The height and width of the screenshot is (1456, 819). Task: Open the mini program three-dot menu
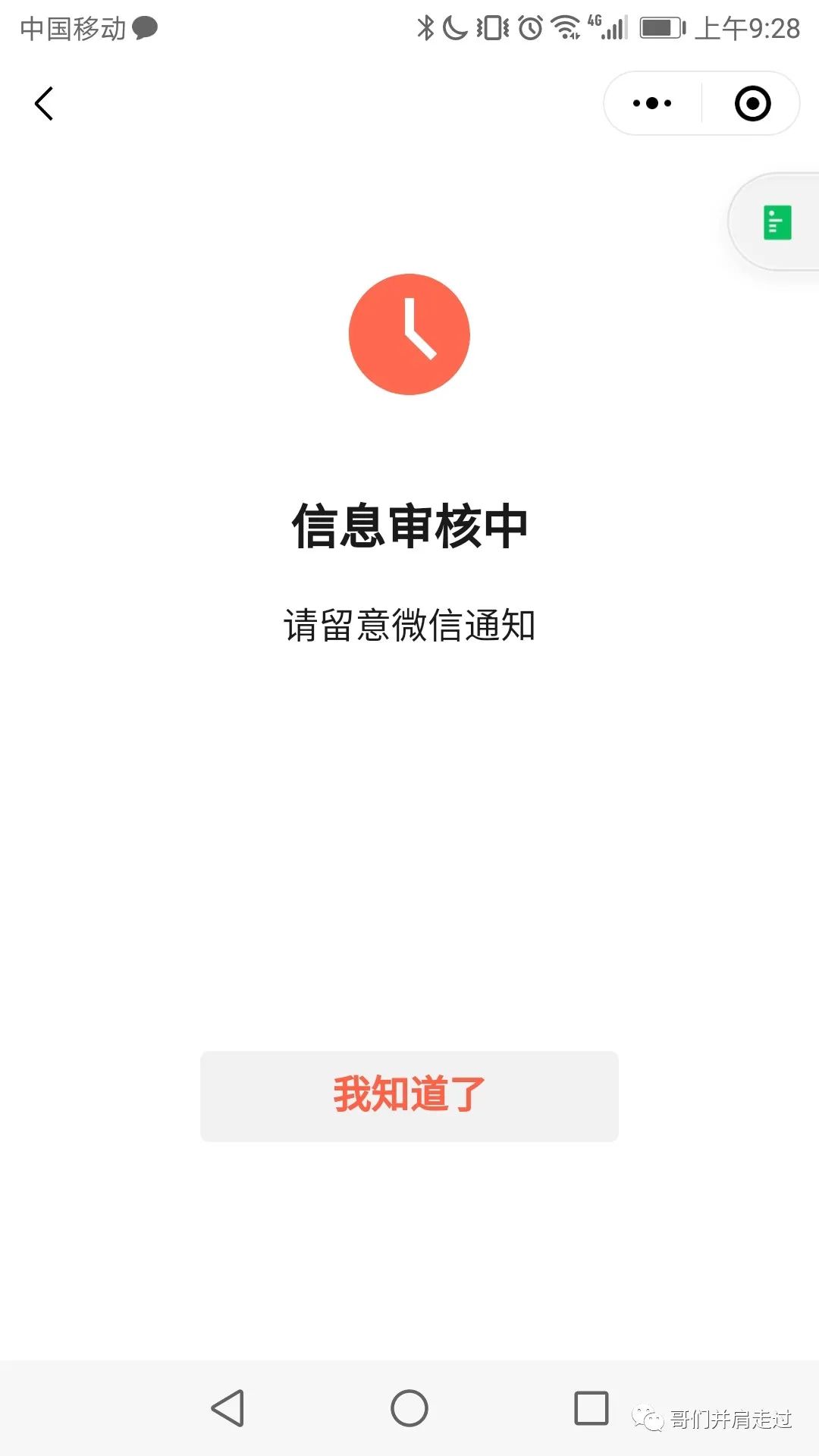652,103
